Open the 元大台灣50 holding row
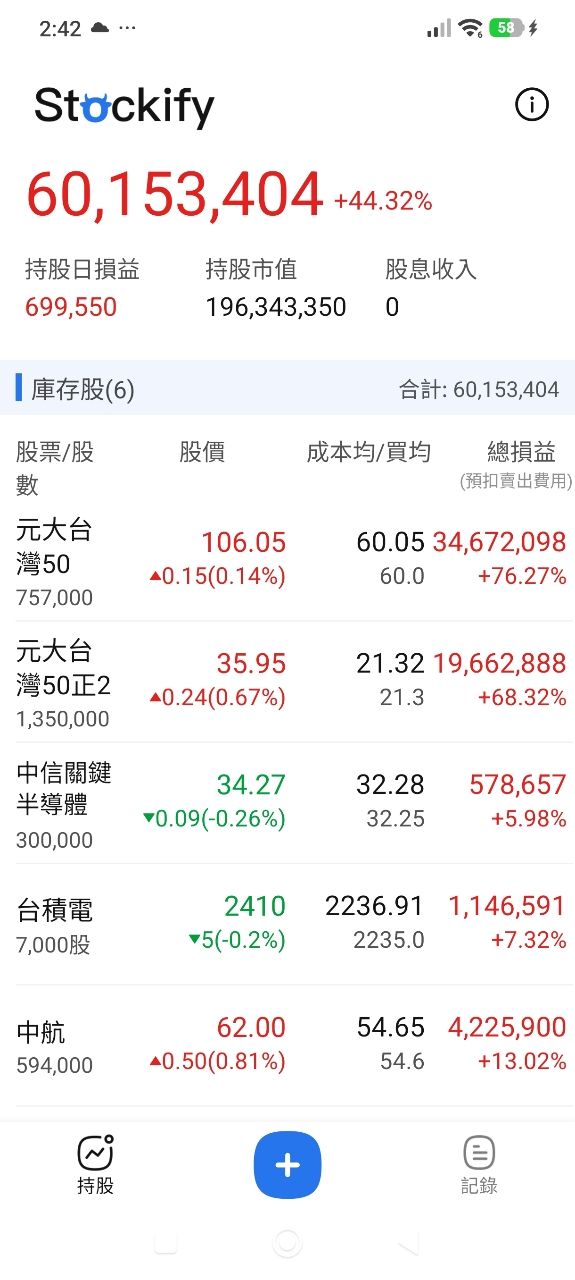 point(288,560)
